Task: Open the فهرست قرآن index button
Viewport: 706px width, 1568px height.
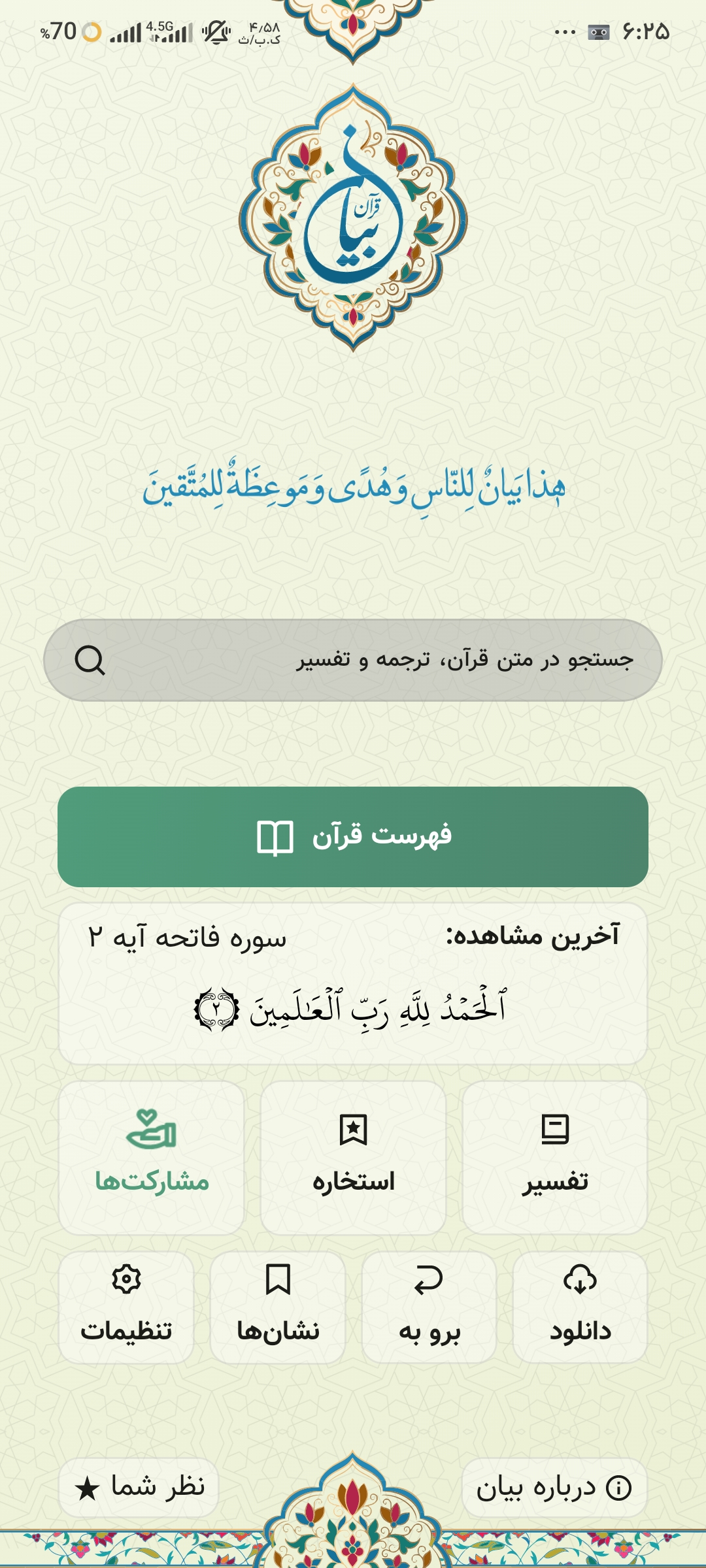Action: [x=353, y=837]
